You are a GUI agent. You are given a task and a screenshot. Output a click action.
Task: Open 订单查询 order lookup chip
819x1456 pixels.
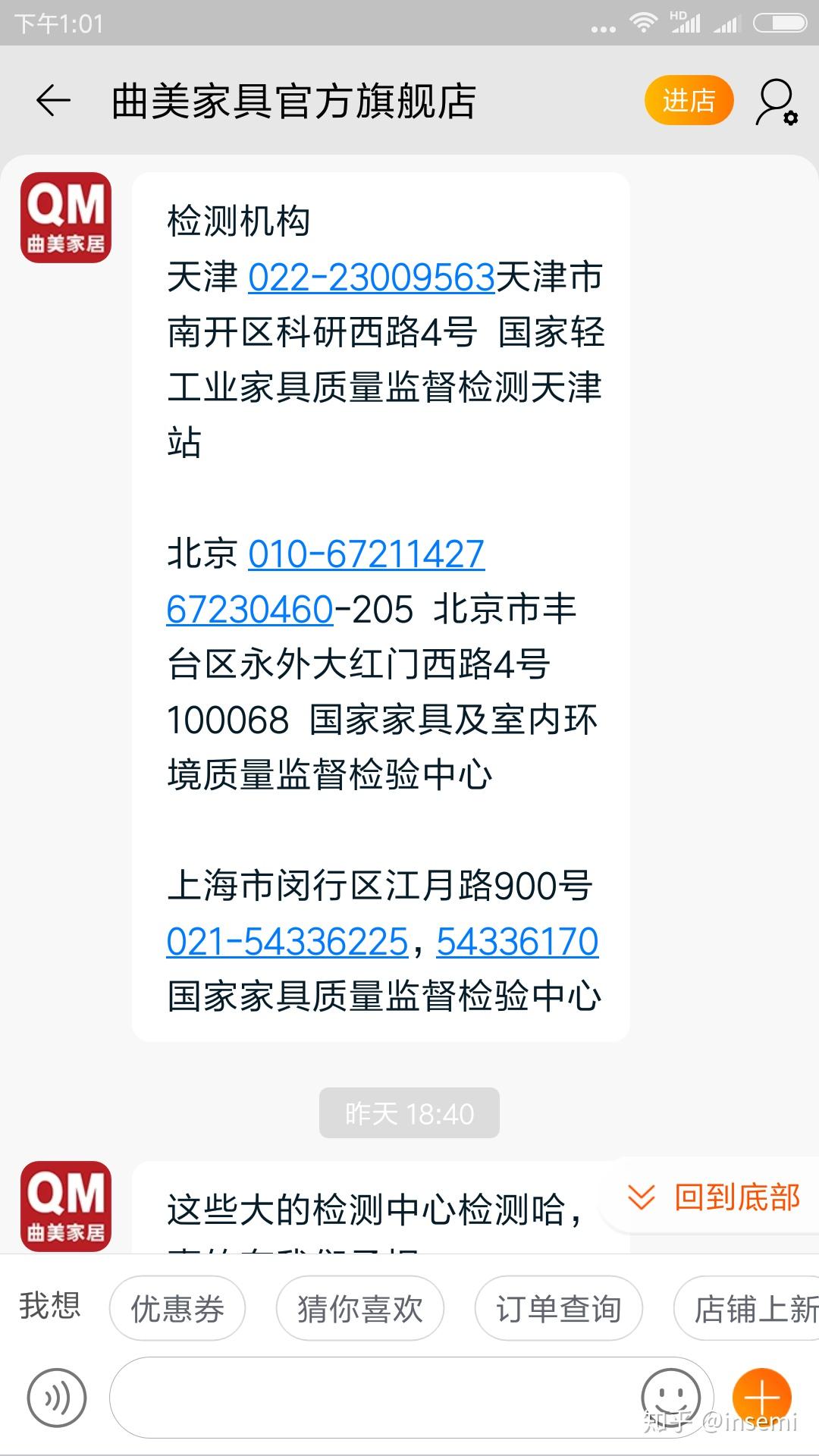(559, 1308)
